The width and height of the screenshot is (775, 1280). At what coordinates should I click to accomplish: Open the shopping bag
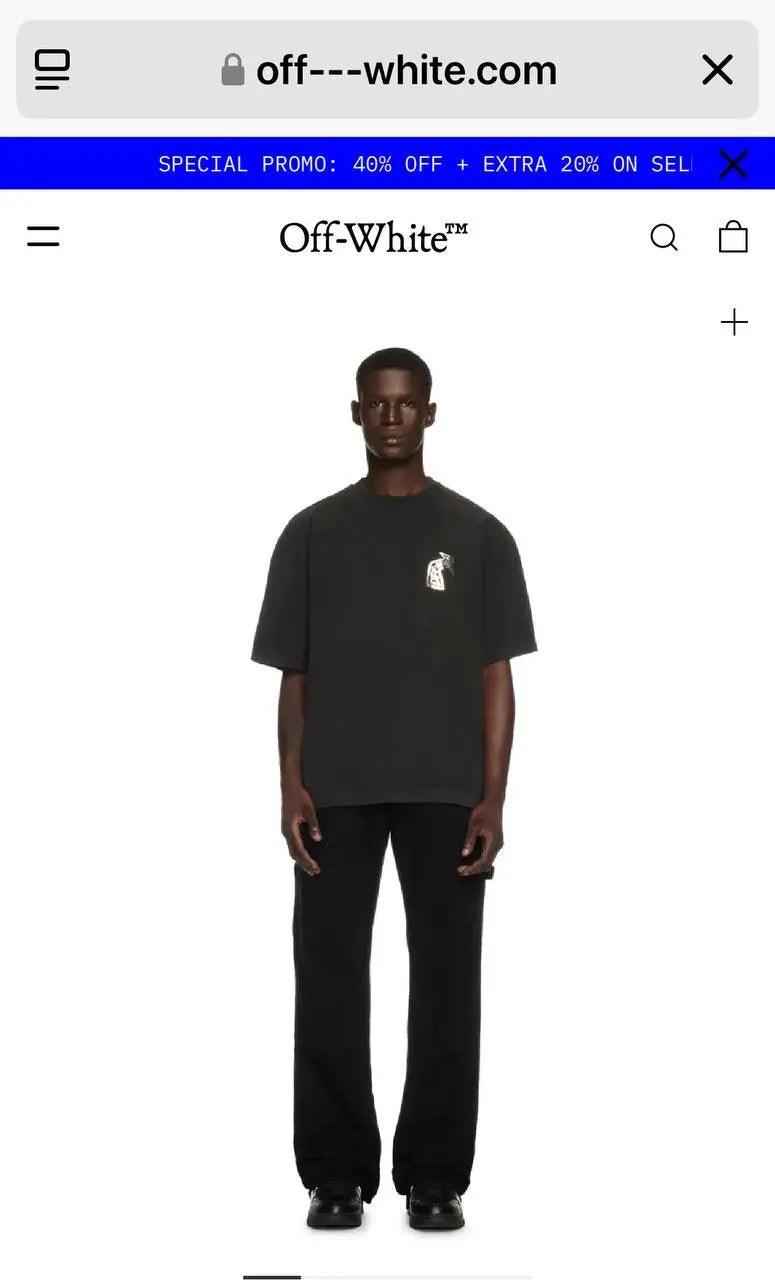pyautogui.click(x=733, y=237)
